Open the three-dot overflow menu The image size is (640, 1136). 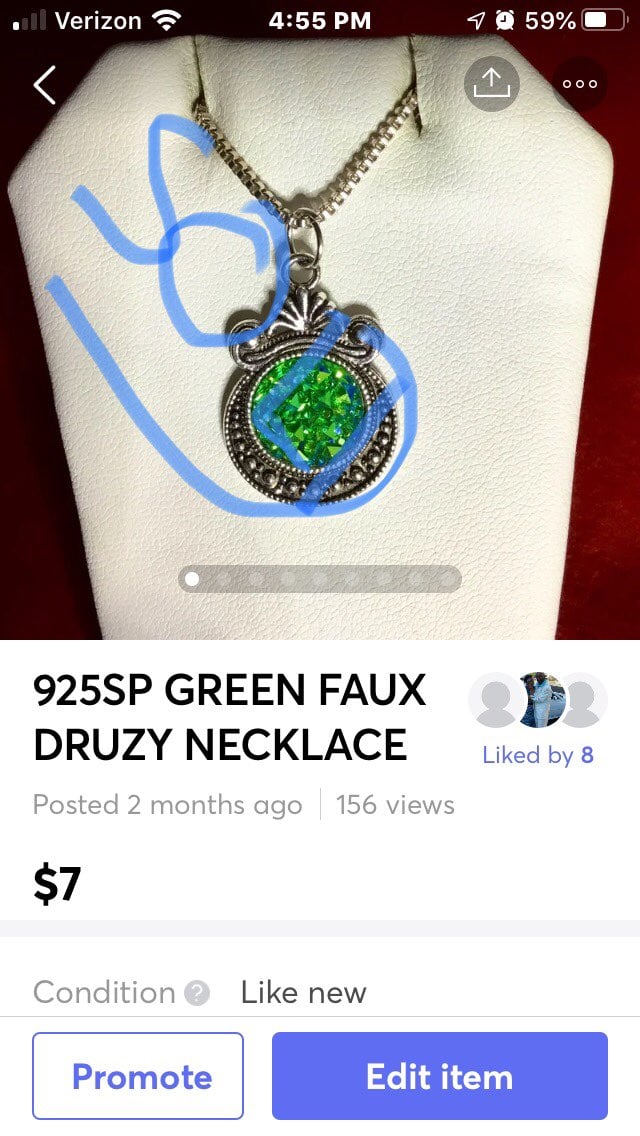579,85
